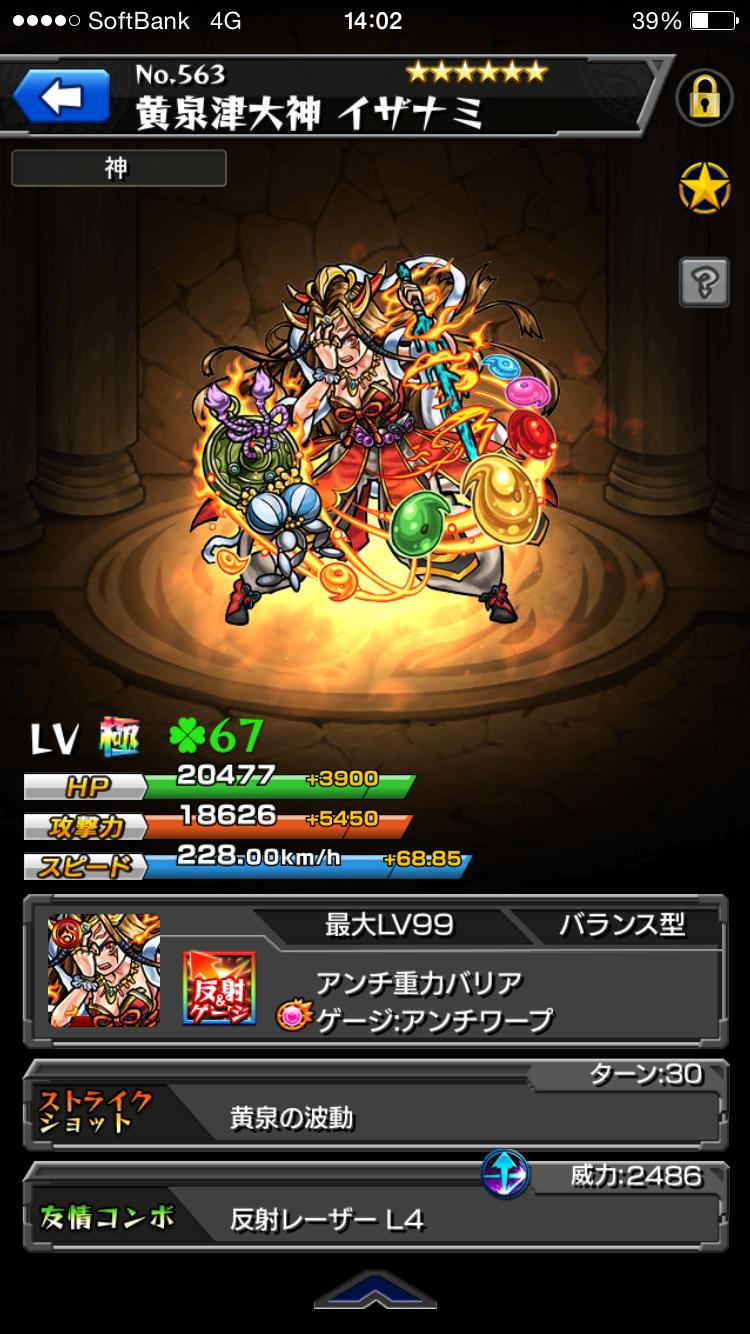Viewport: 750px width, 1334px height.
Task: Toggle the monster lock icon
Action: [704, 99]
